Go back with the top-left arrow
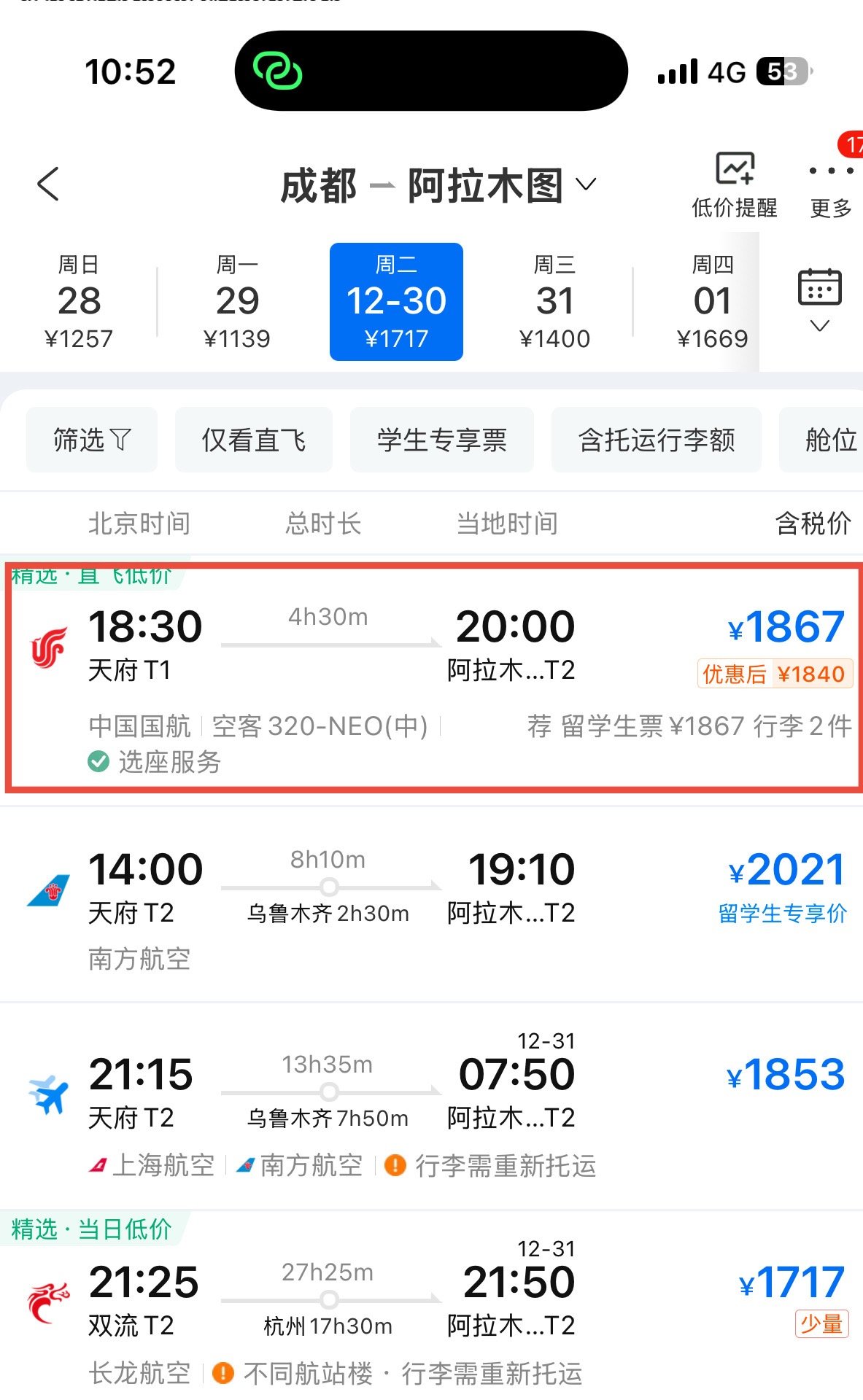The height and width of the screenshot is (1400, 863). pyautogui.click(x=48, y=184)
